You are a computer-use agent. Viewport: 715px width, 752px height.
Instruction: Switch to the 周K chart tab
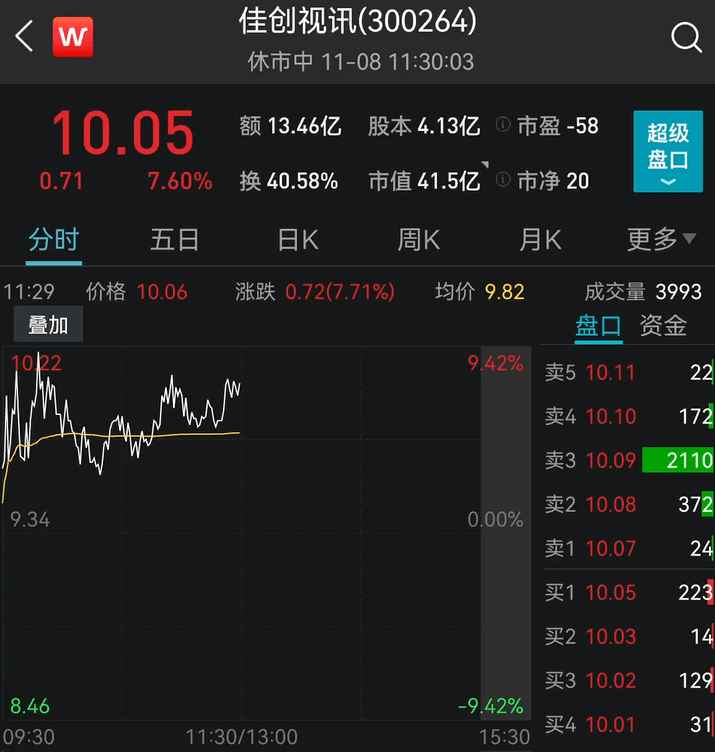418,240
